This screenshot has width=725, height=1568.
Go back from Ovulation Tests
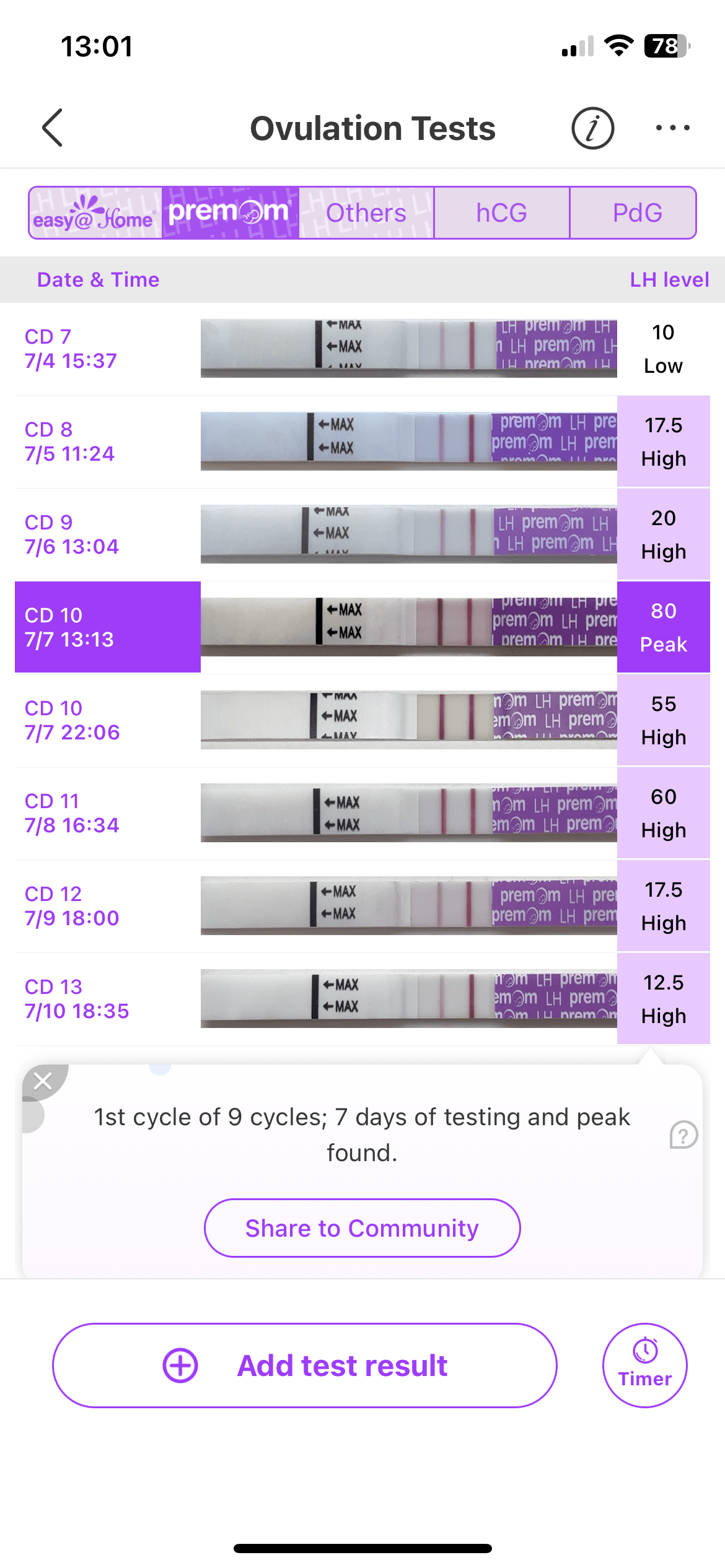(53, 128)
